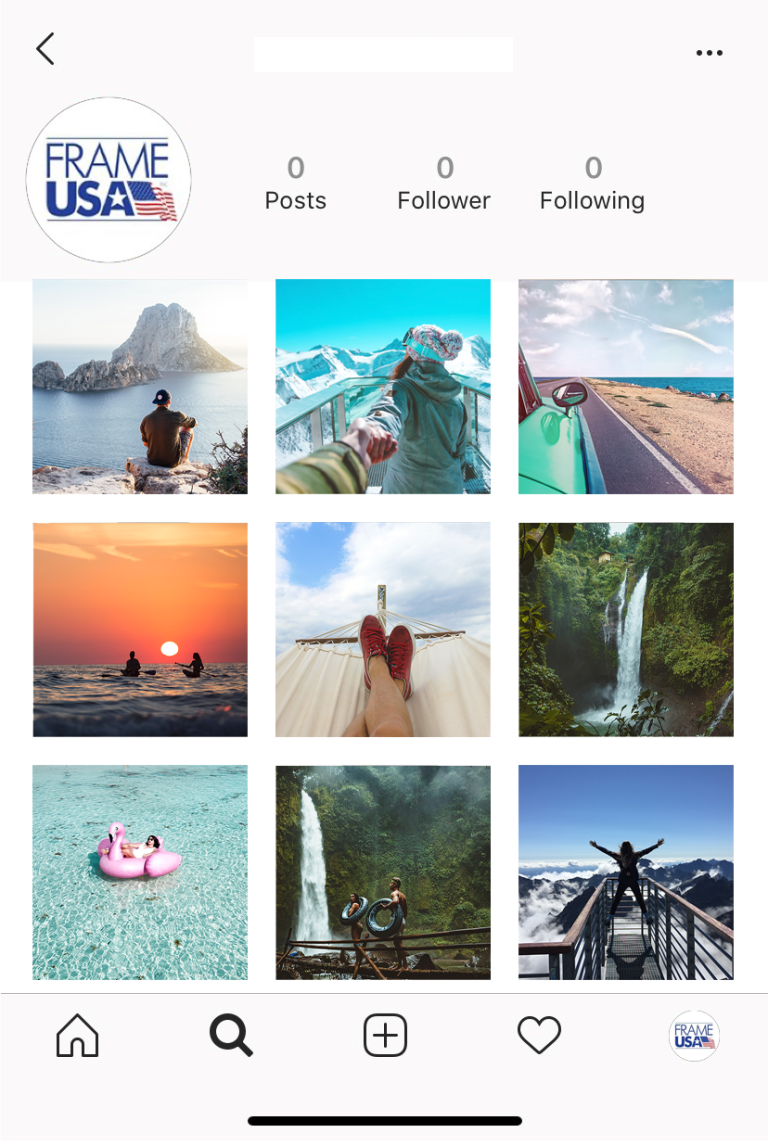The image size is (768, 1146).
Task: Go back using the back arrow
Action: [44, 48]
